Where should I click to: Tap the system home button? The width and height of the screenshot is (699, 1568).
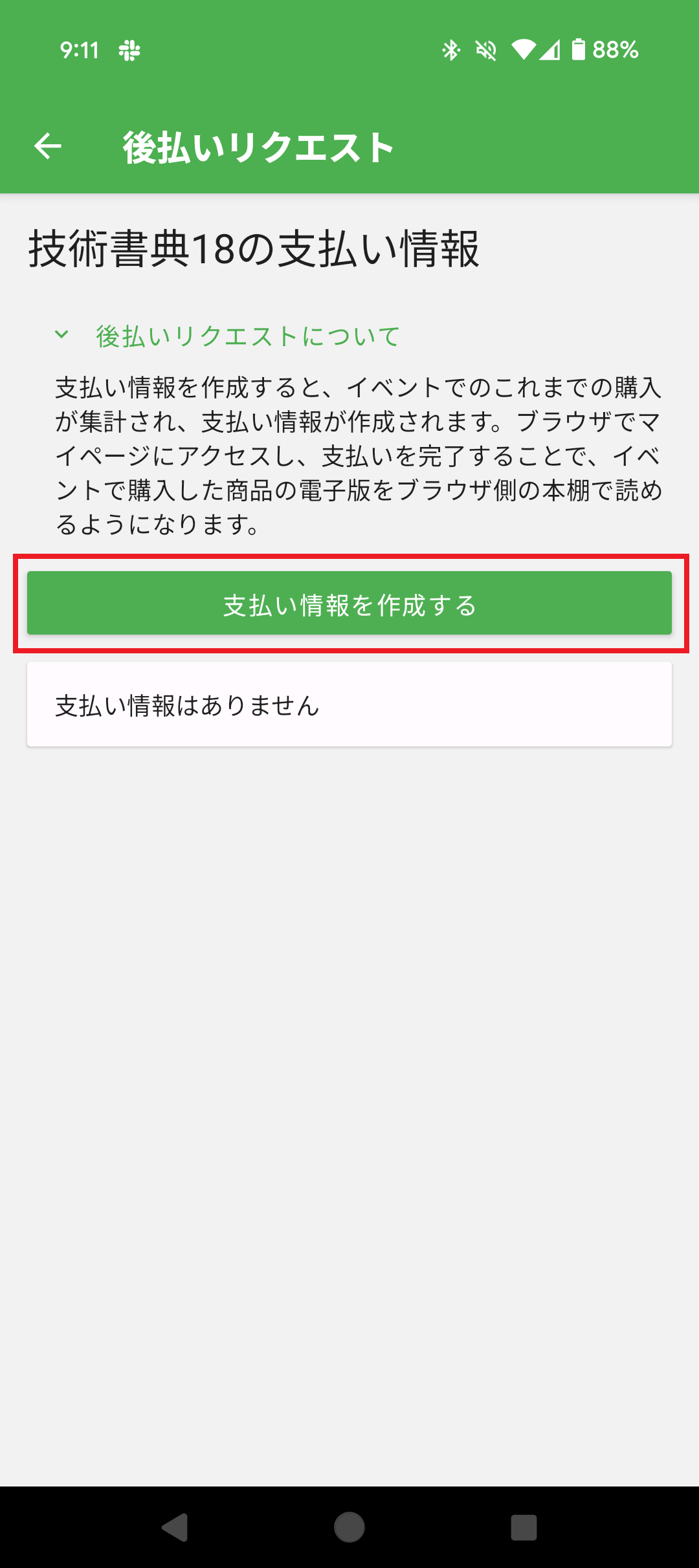349,1528
